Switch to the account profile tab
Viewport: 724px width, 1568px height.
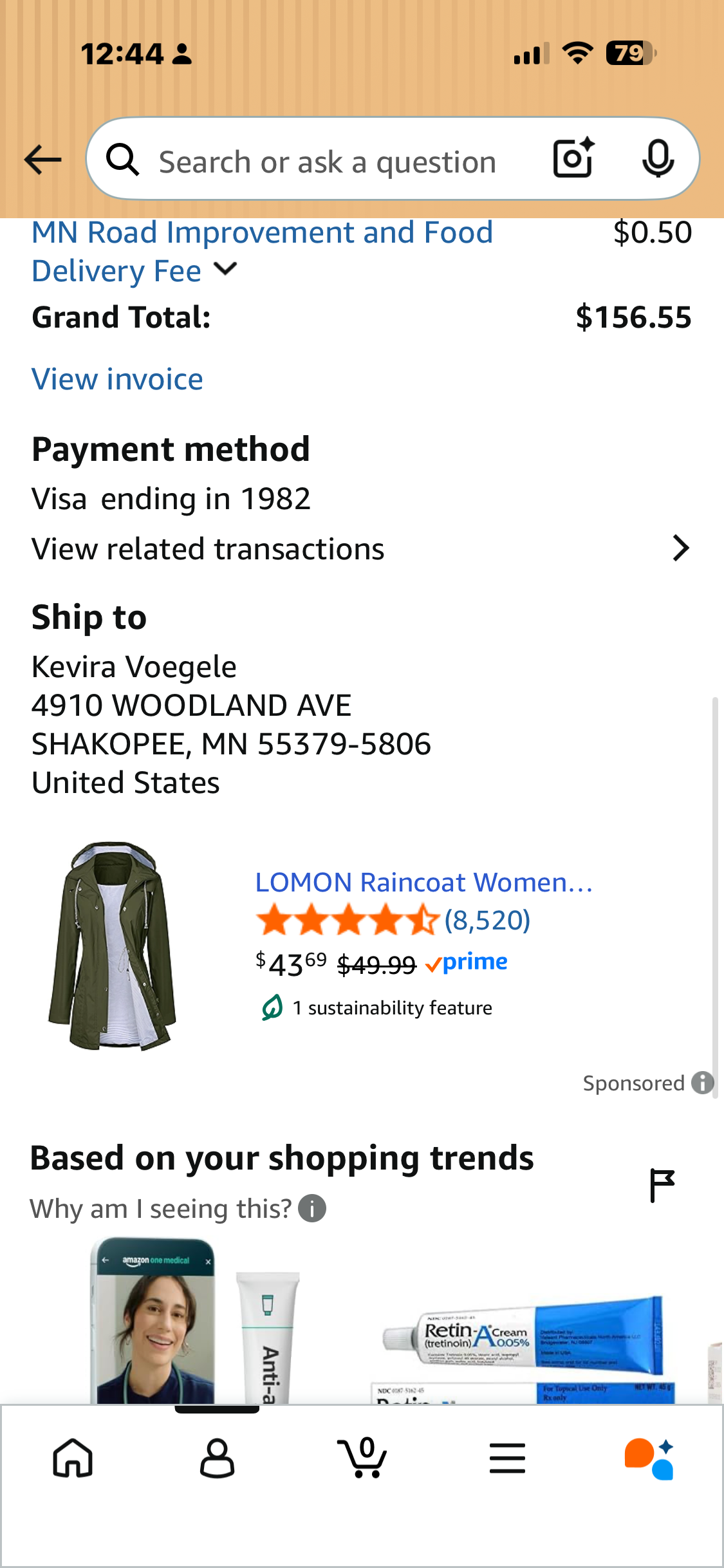217,1458
